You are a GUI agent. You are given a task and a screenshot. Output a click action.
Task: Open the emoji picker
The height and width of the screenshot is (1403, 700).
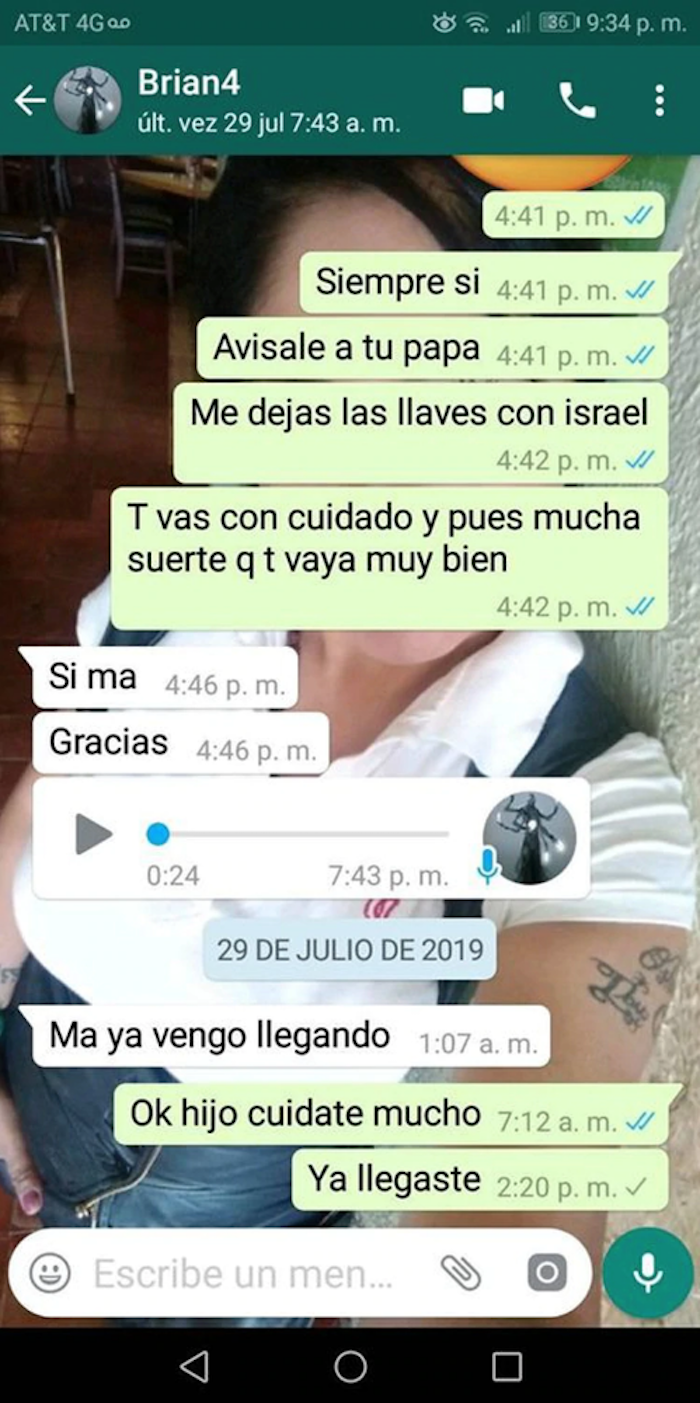point(49,1273)
